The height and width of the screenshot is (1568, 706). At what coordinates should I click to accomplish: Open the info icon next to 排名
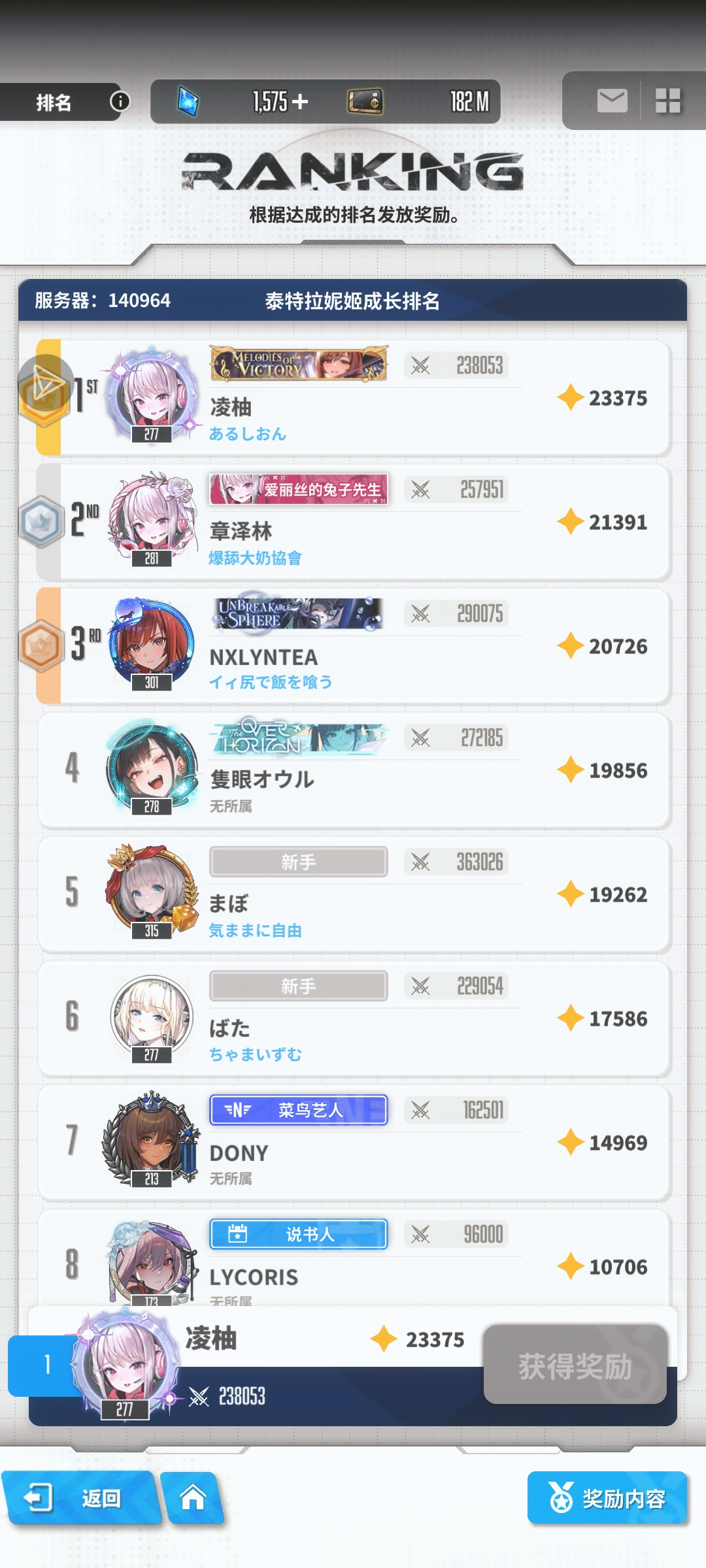point(120,101)
